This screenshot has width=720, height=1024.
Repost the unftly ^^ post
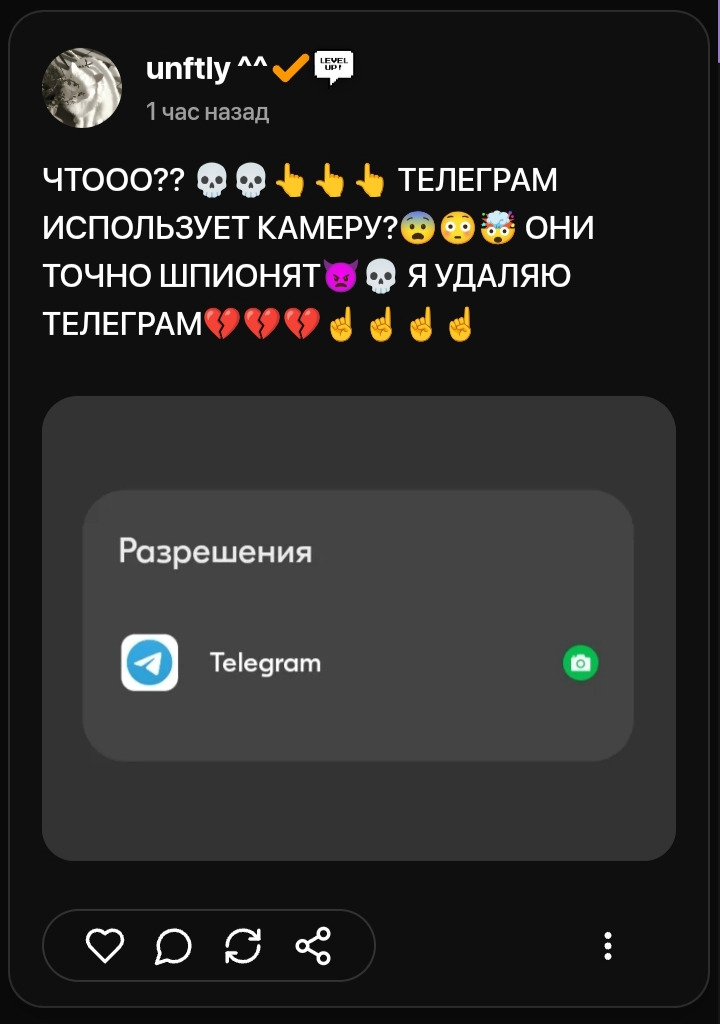click(244, 945)
